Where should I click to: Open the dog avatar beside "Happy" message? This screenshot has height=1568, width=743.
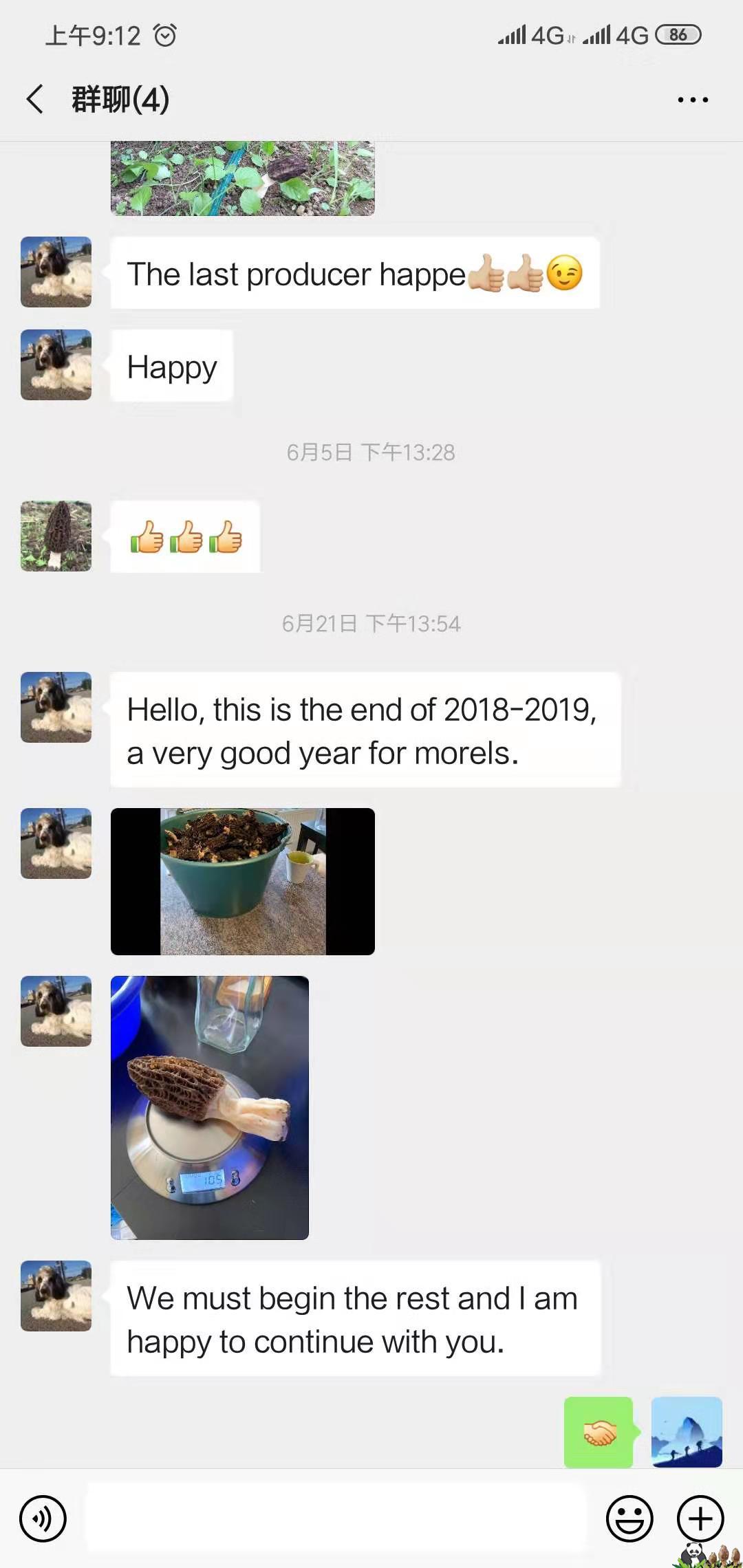(56, 364)
